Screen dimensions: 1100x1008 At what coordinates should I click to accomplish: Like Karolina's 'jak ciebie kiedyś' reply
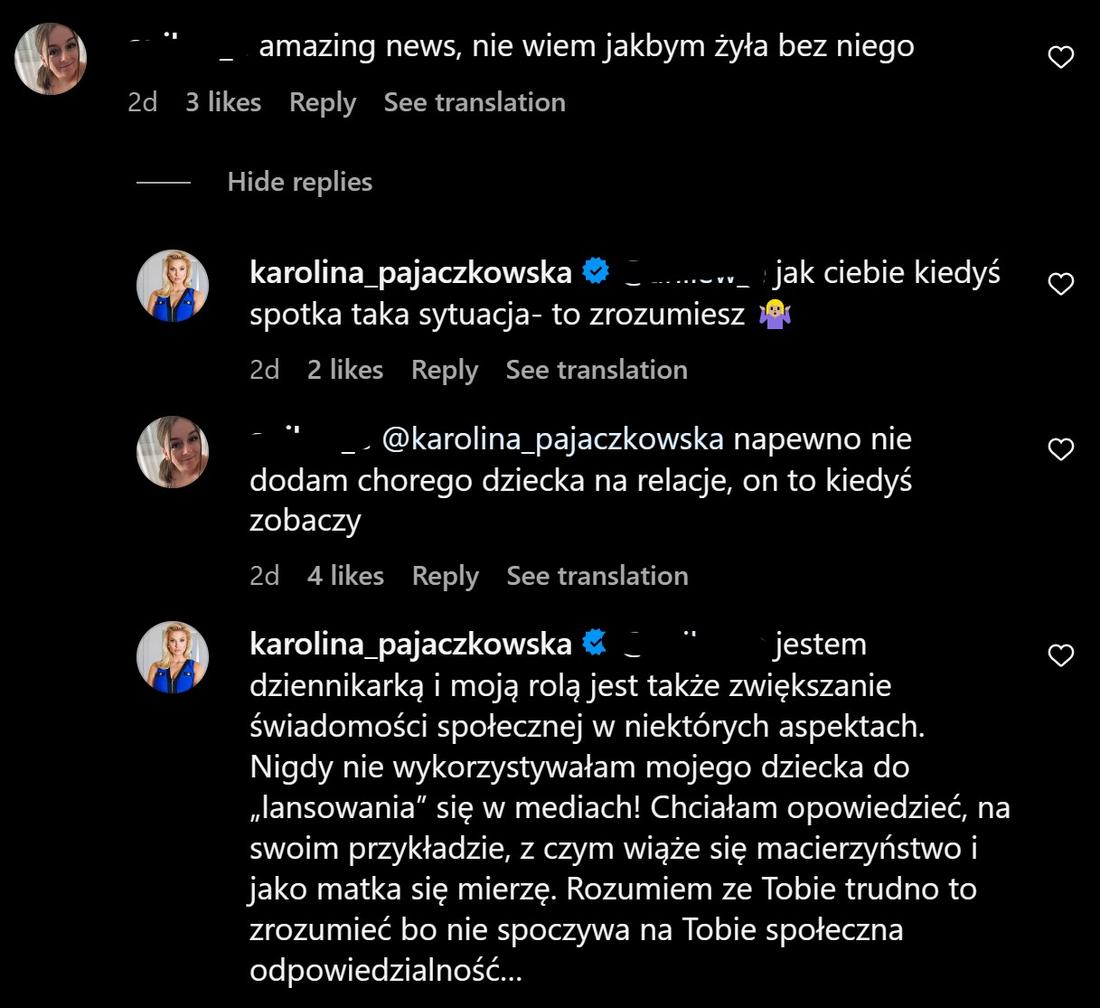point(1060,285)
